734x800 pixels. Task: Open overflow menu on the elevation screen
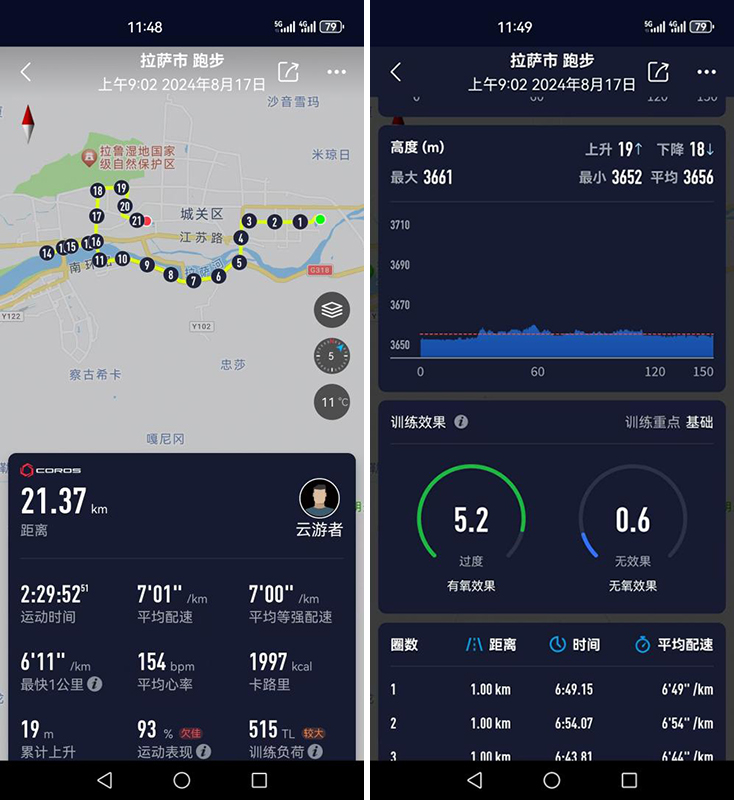click(706, 72)
